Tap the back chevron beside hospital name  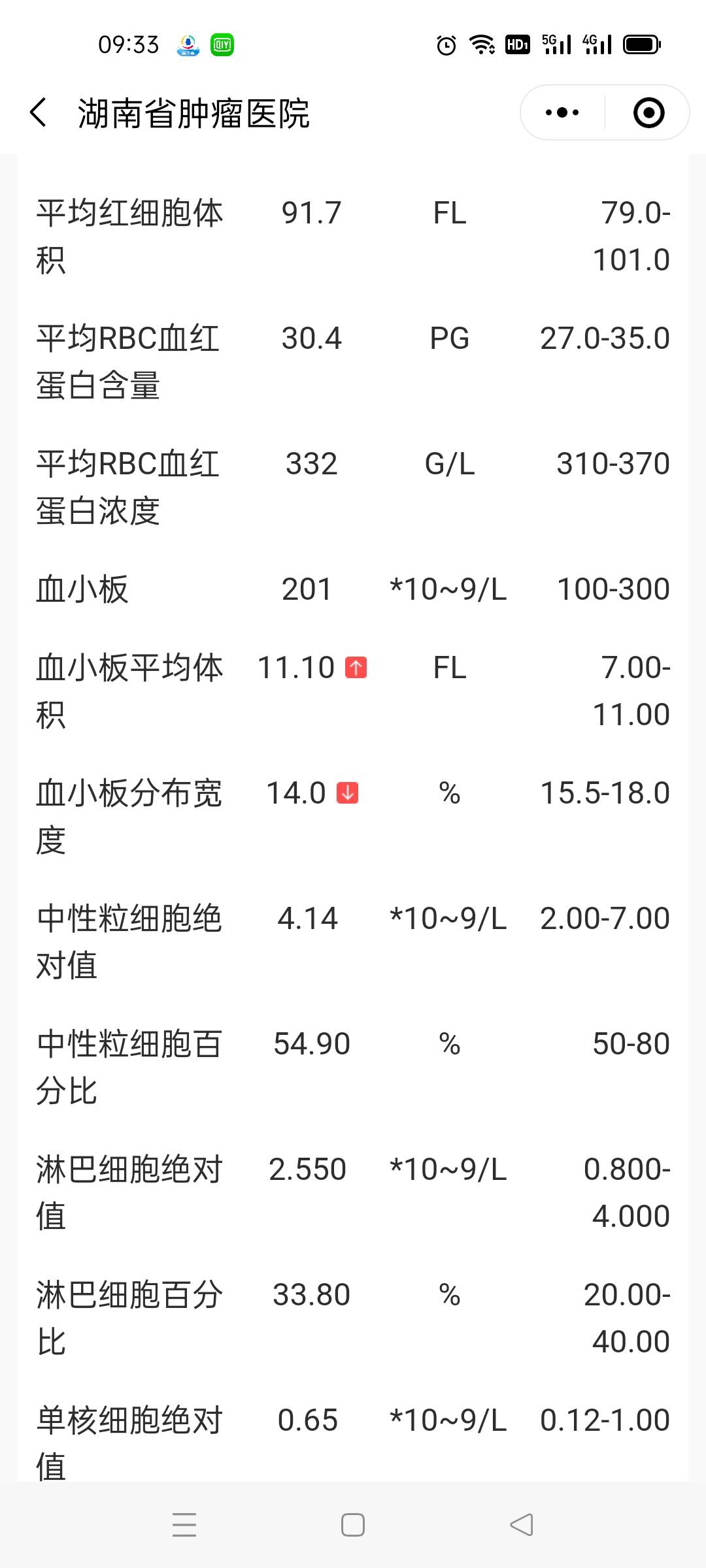point(37,112)
